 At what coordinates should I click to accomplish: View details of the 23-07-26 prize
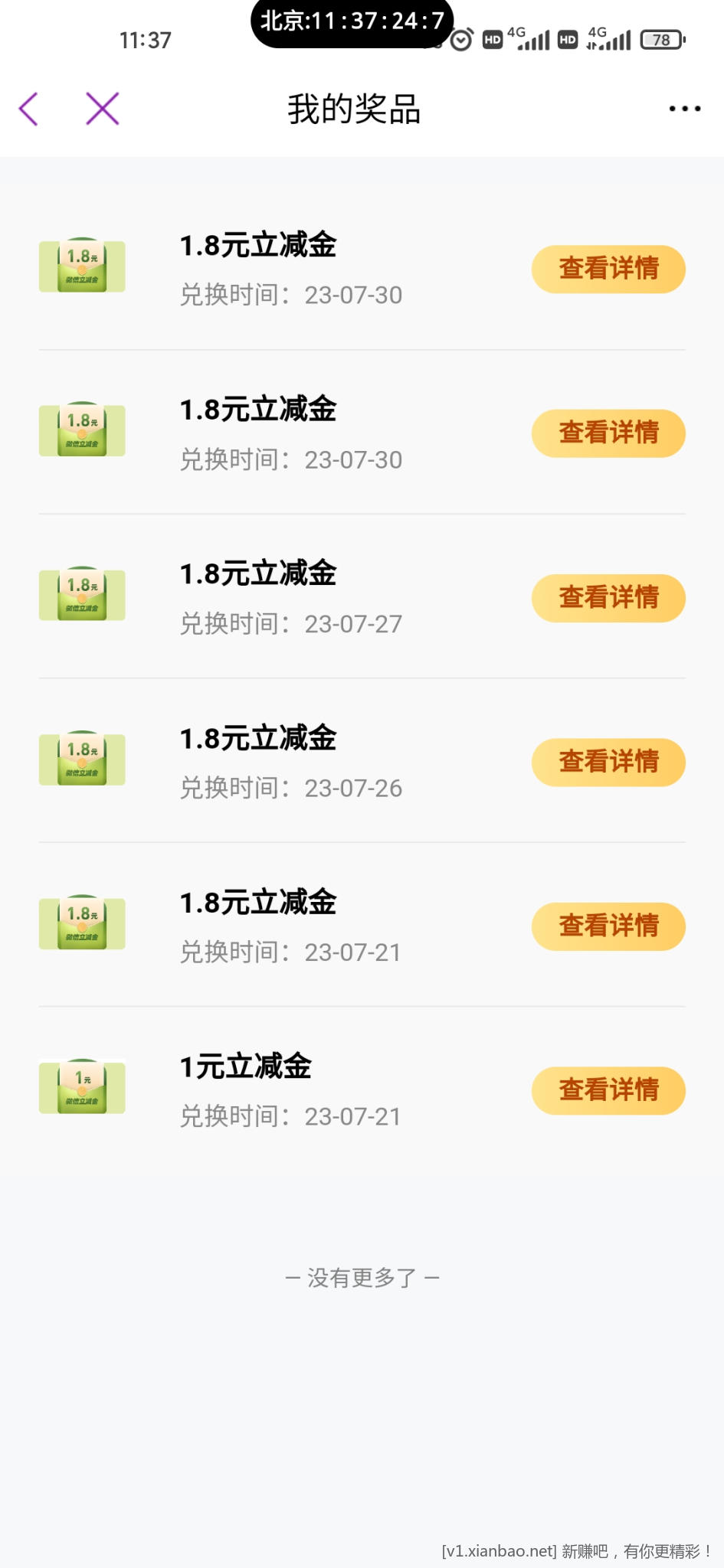[x=608, y=762]
